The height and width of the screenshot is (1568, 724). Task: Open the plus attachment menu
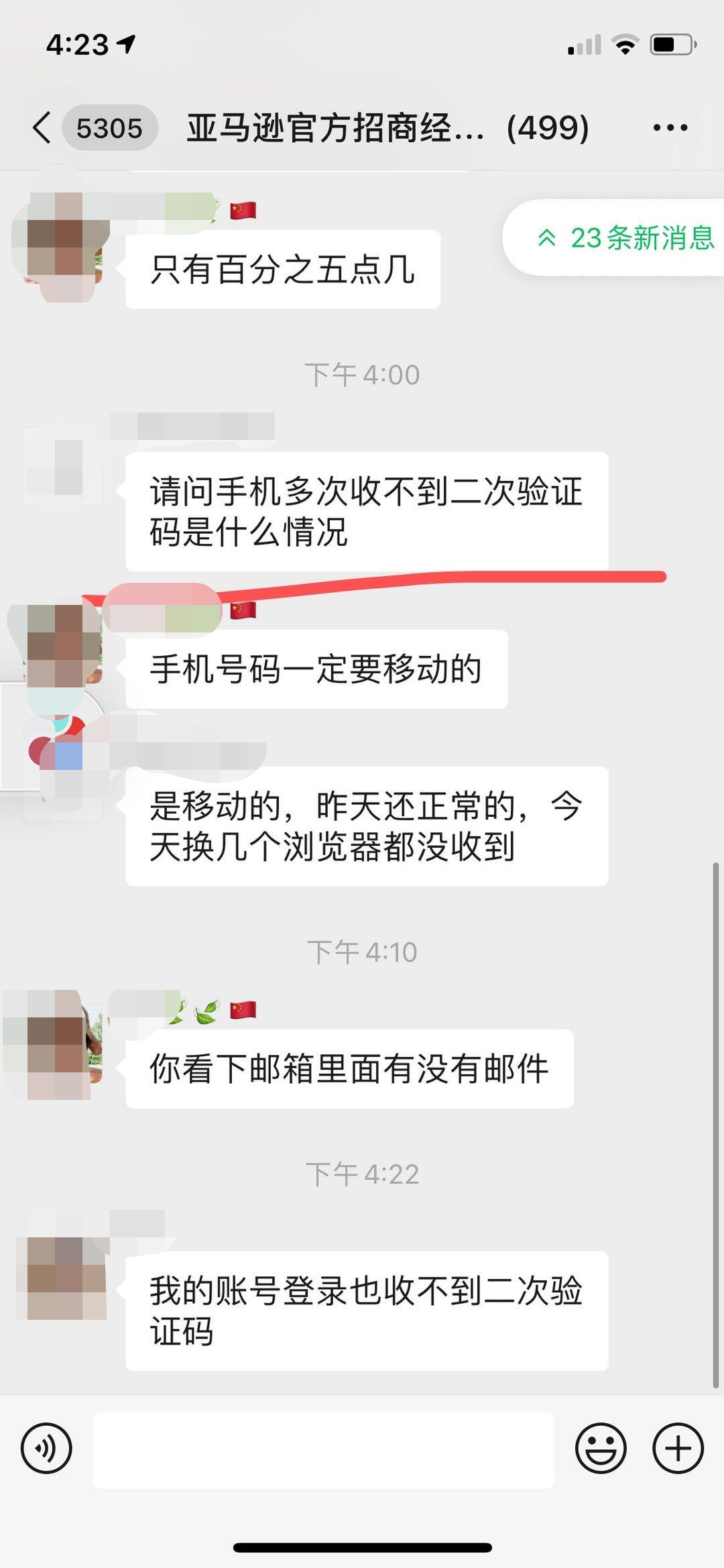pyautogui.click(x=678, y=1448)
